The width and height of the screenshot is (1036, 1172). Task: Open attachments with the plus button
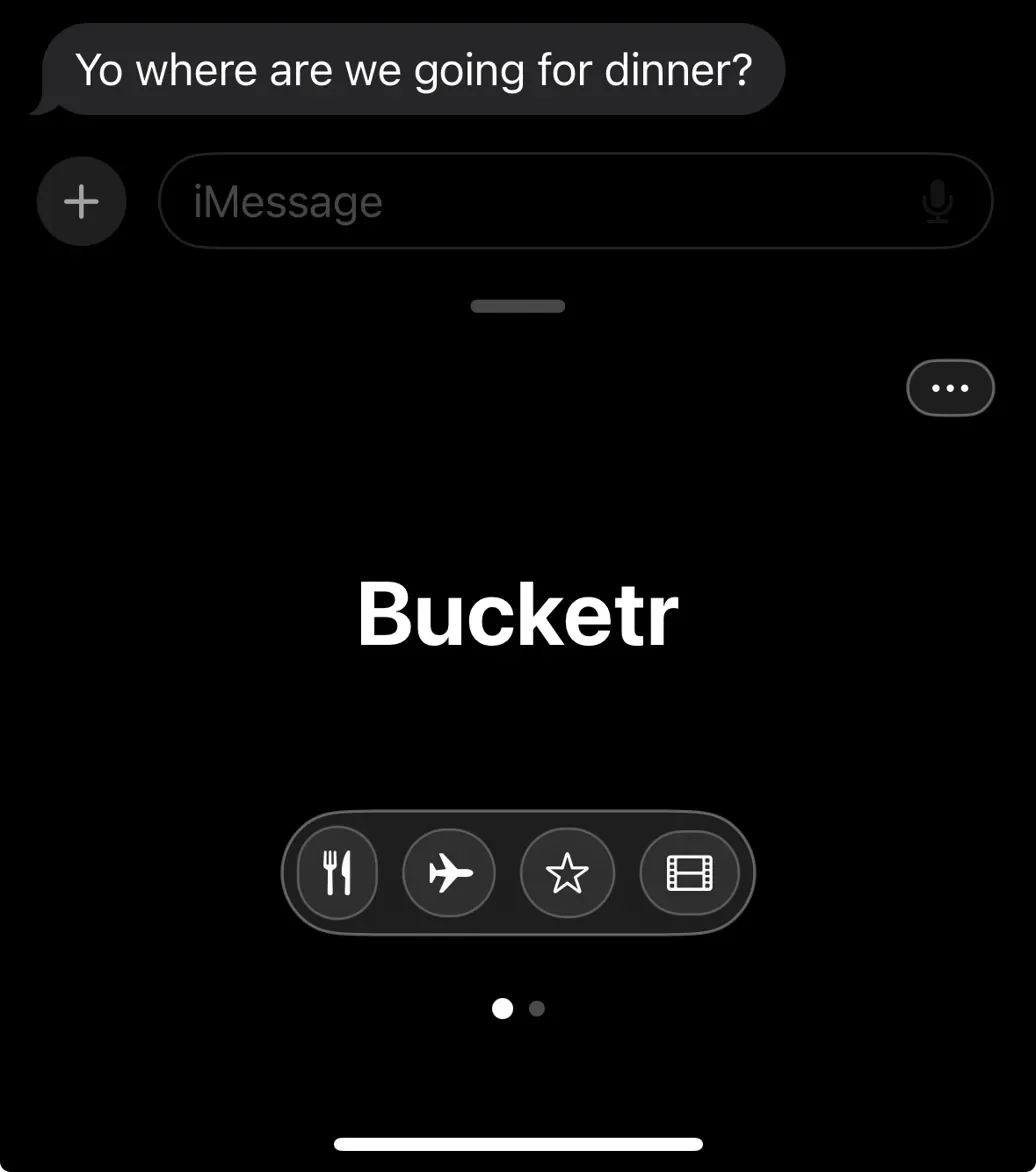pos(81,201)
